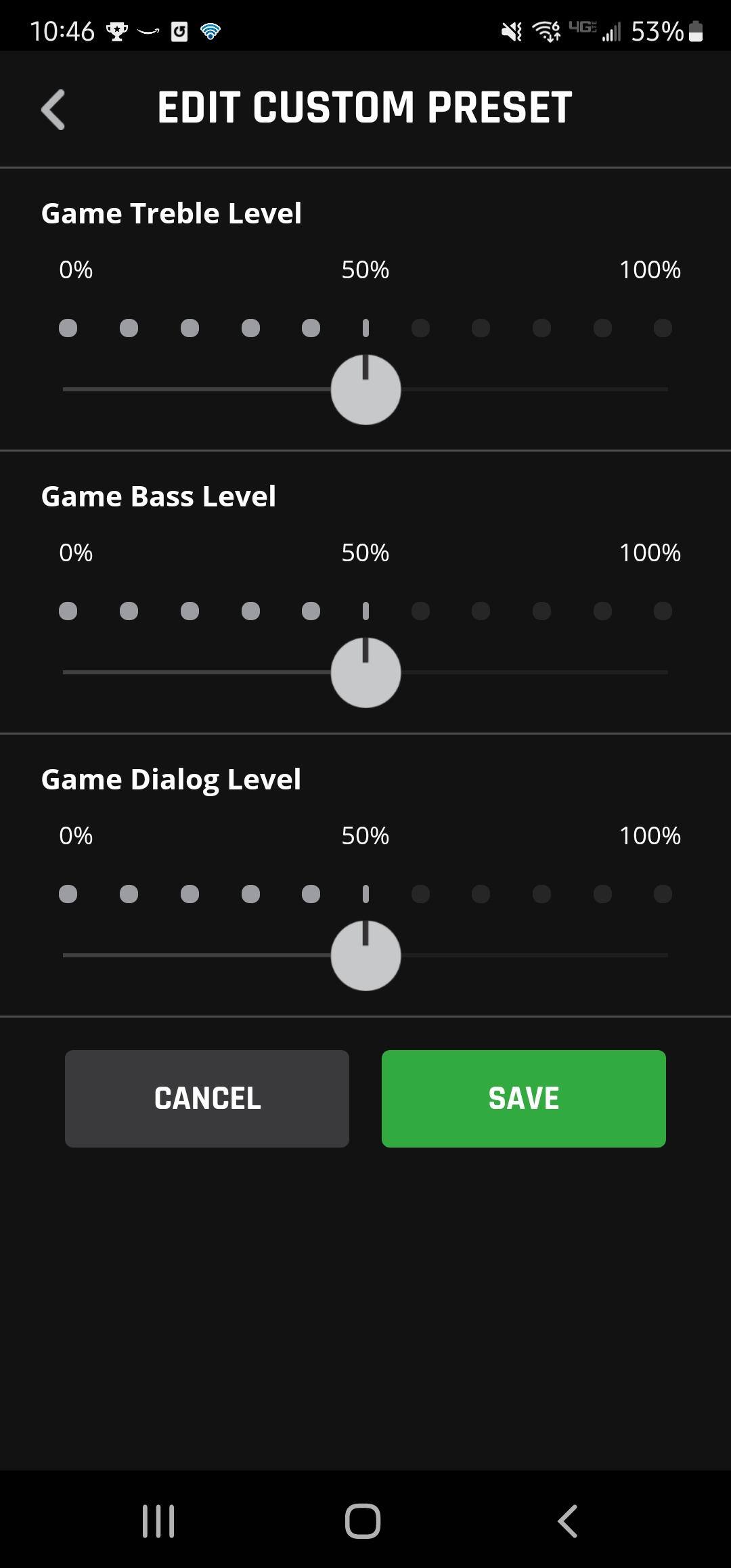This screenshot has width=731, height=1568.
Task: Open the system recent apps view
Action: [x=158, y=1521]
